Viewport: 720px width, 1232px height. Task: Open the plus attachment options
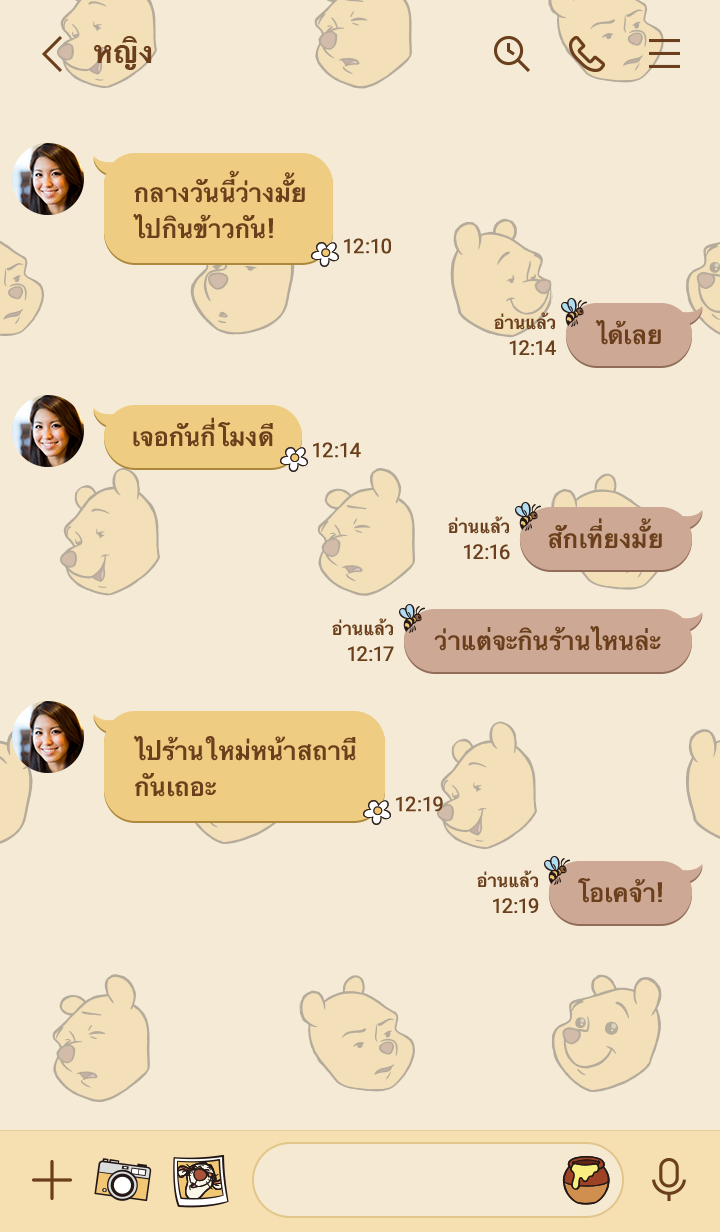point(52,1181)
